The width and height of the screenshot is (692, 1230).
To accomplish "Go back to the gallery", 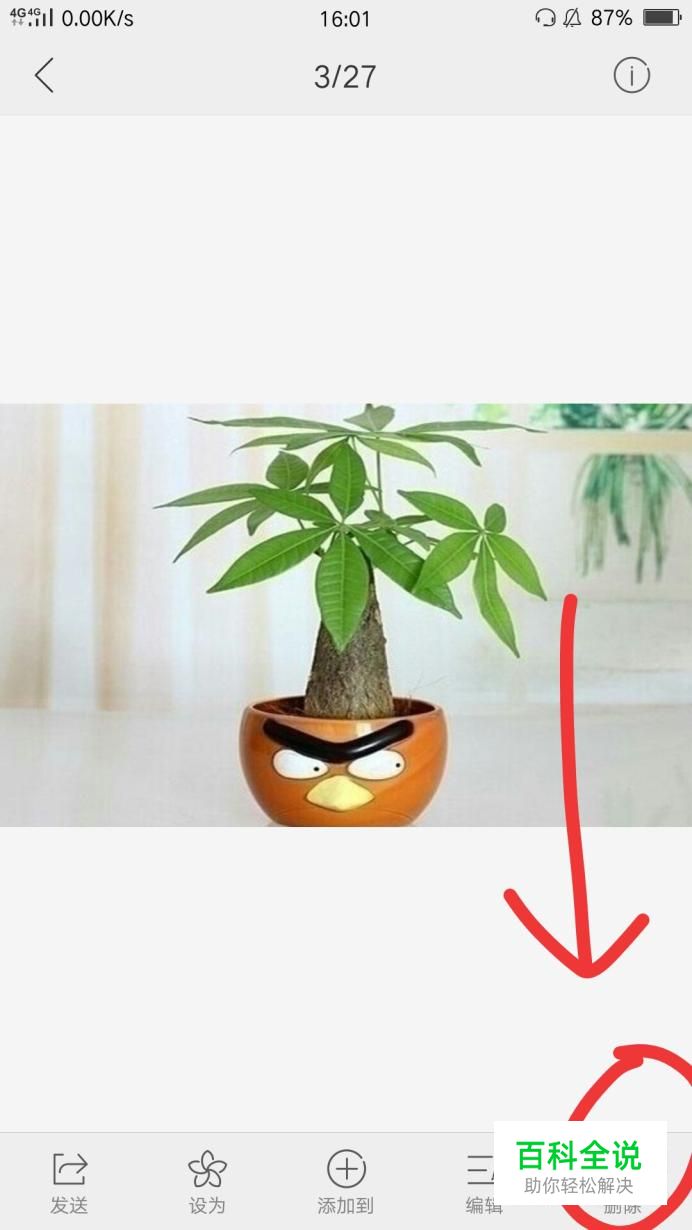I will pyautogui.click(x=44, y=76).
